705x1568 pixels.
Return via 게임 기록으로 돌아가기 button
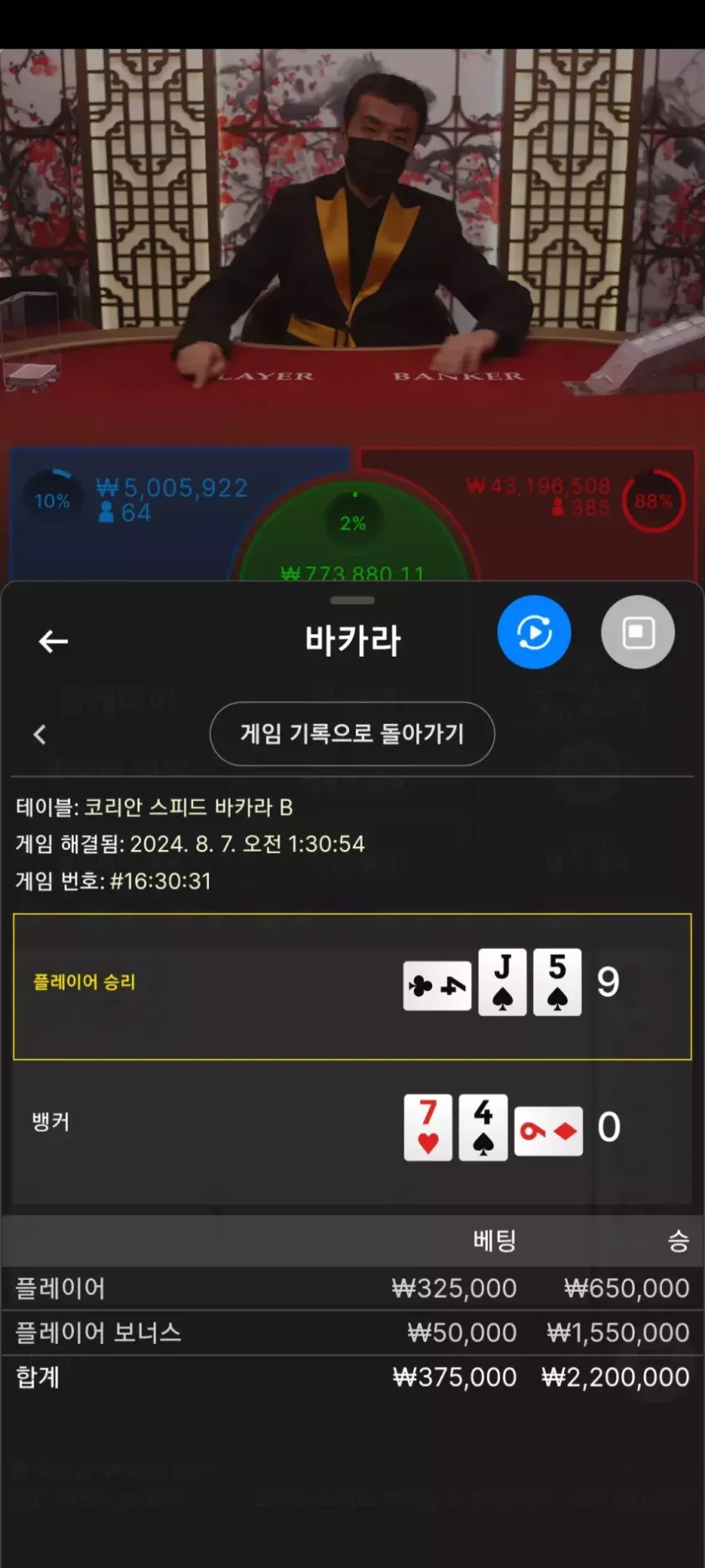pyautogui.click(x=352, y=733)
